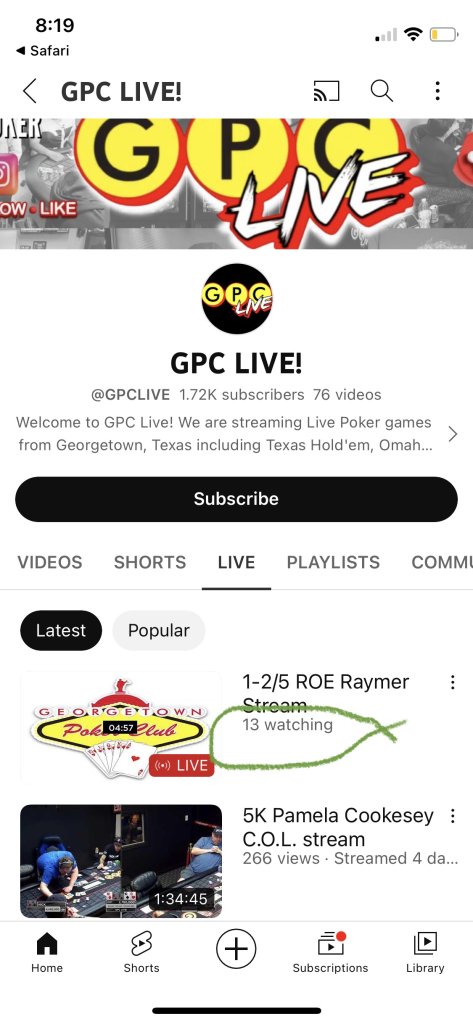Open the top-right overflow menu
473x1024 pixels.
click(x=437, y=91)
